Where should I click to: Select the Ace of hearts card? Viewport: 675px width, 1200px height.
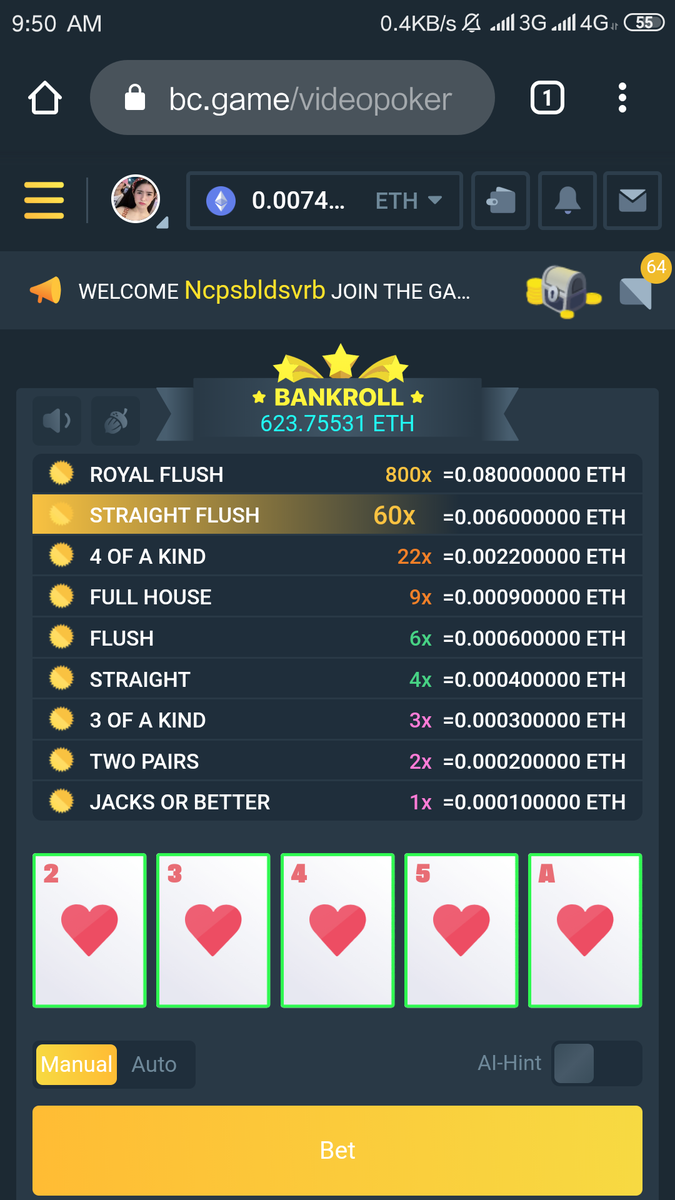(x=585, y=930)
